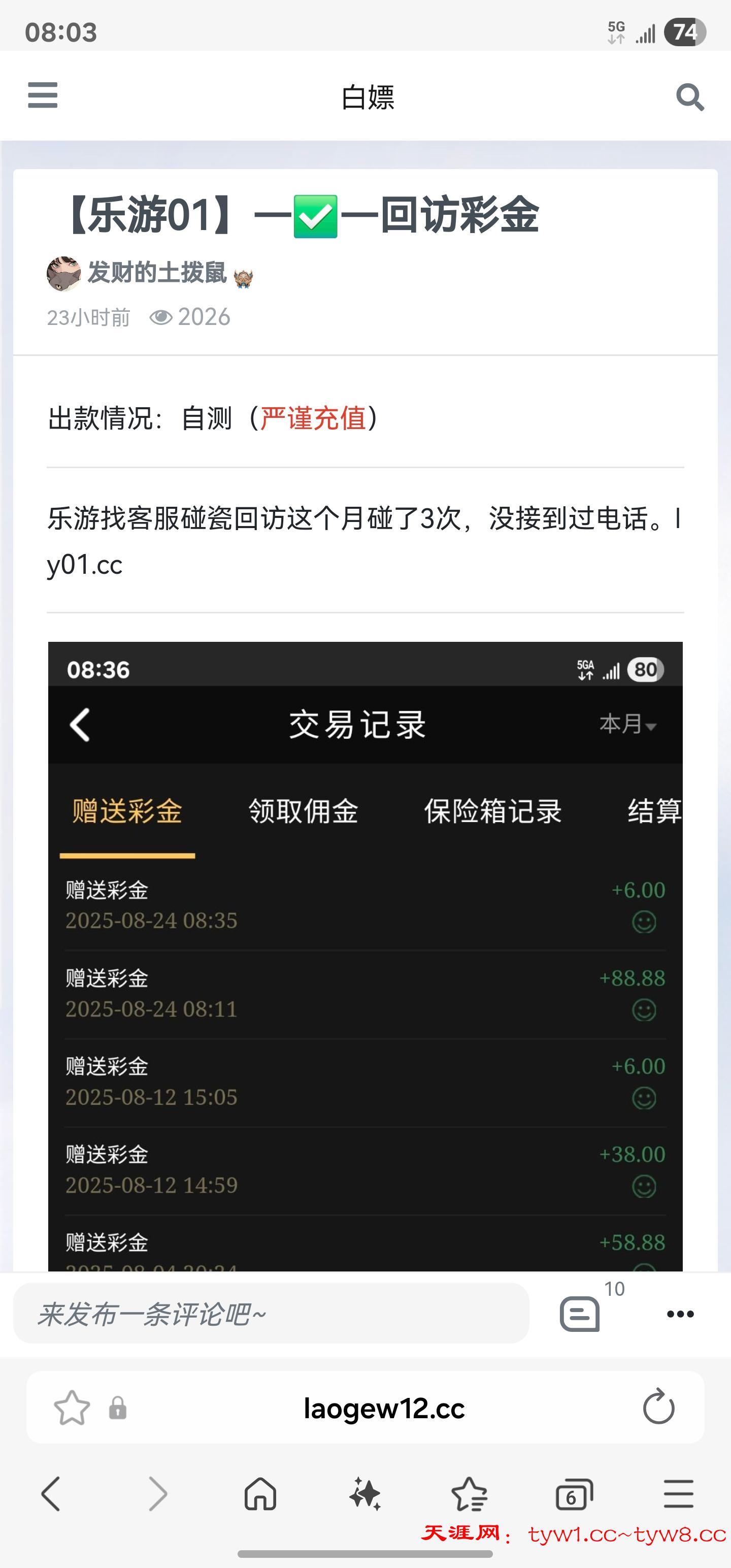Open the bookmarks list
This screenshot has width=731, height=1568.
pos(469,1494)
